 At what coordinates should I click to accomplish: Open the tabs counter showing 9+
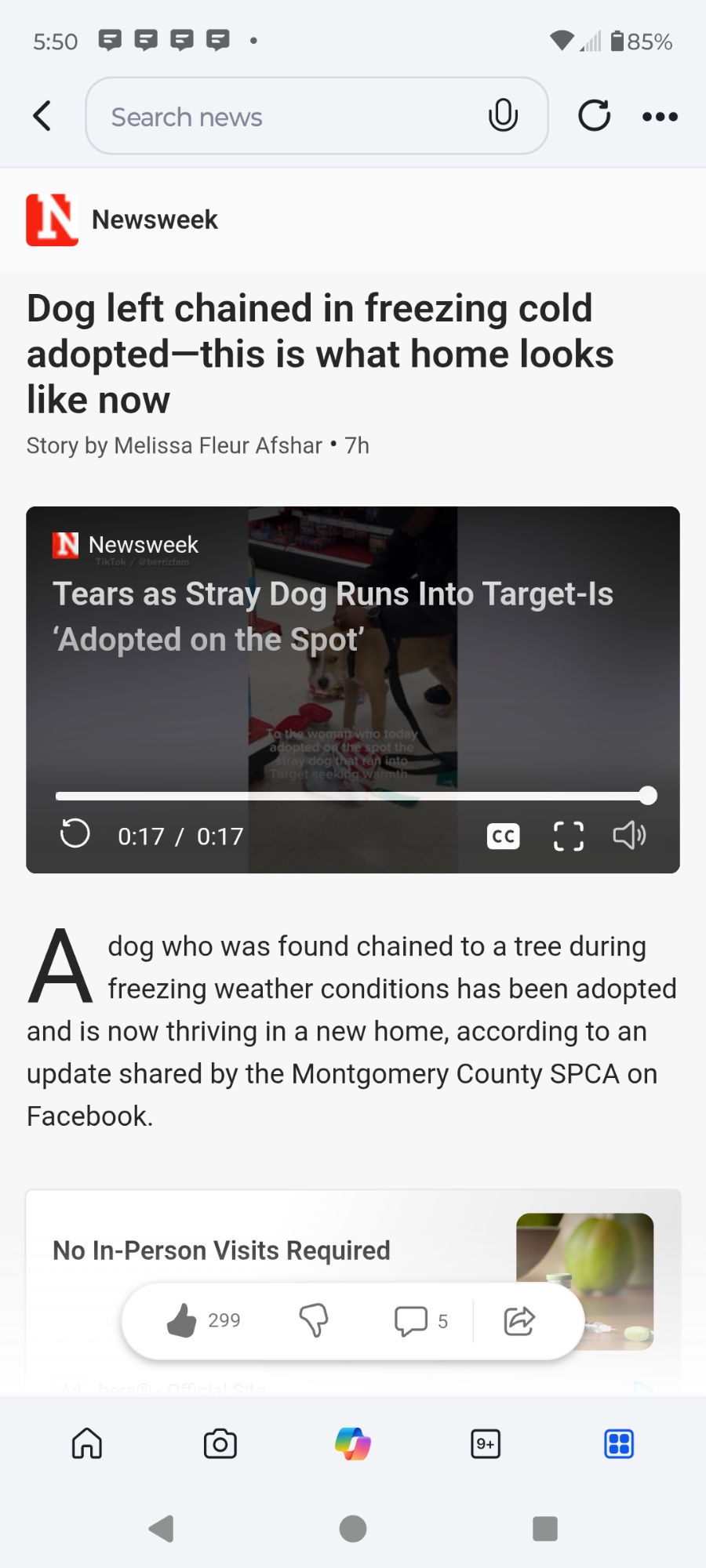click(486, 1443)
